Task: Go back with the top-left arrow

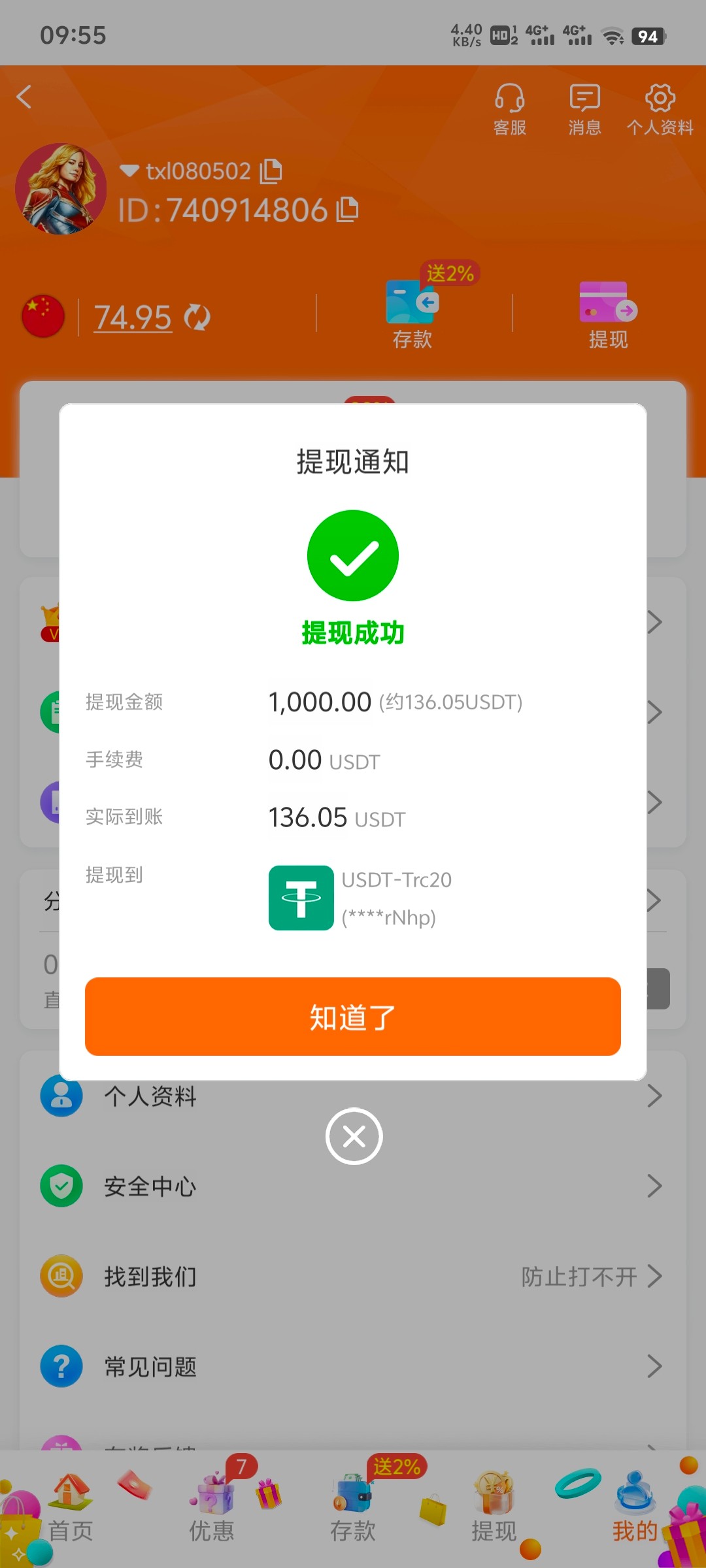Action: [x=24, y=97]
